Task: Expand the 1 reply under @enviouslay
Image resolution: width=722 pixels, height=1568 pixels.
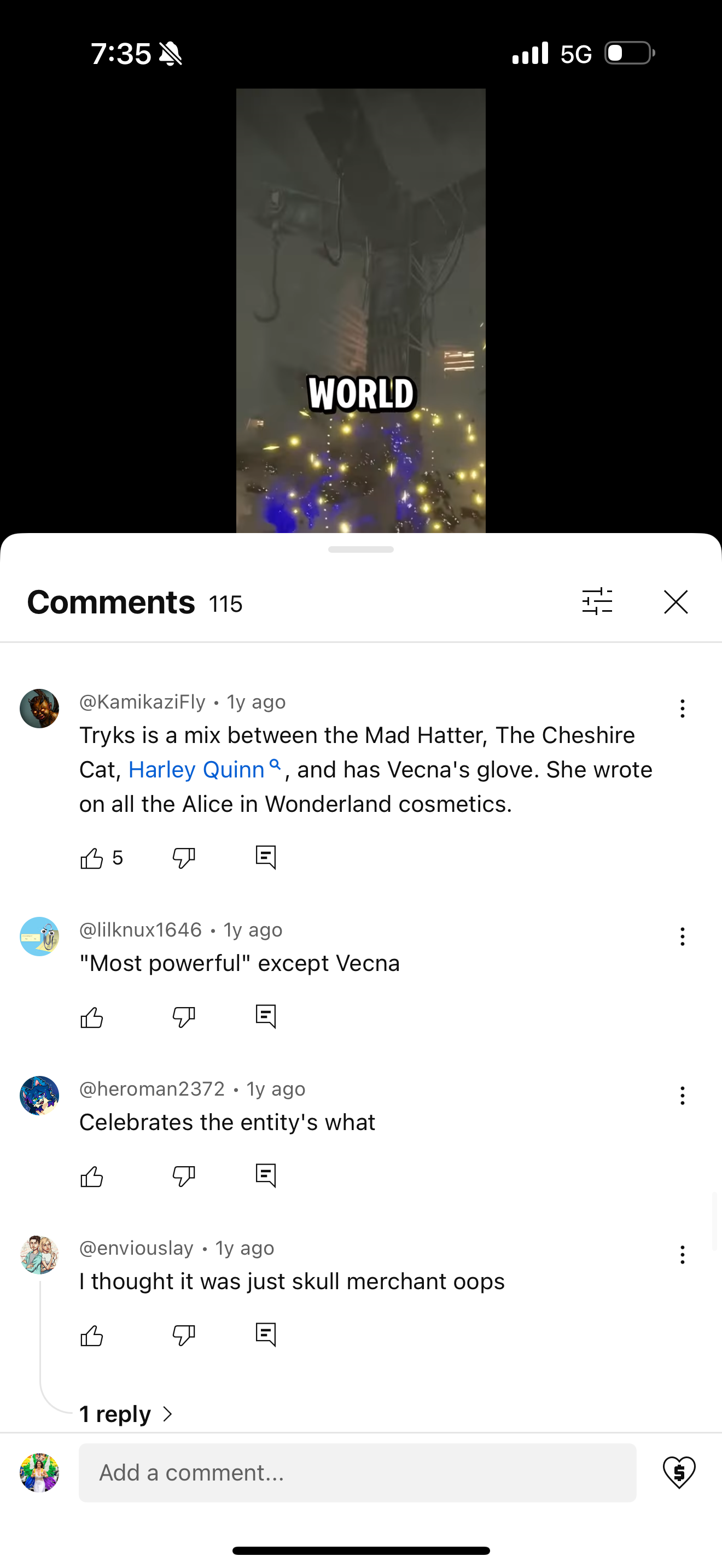Action: 126,1414
